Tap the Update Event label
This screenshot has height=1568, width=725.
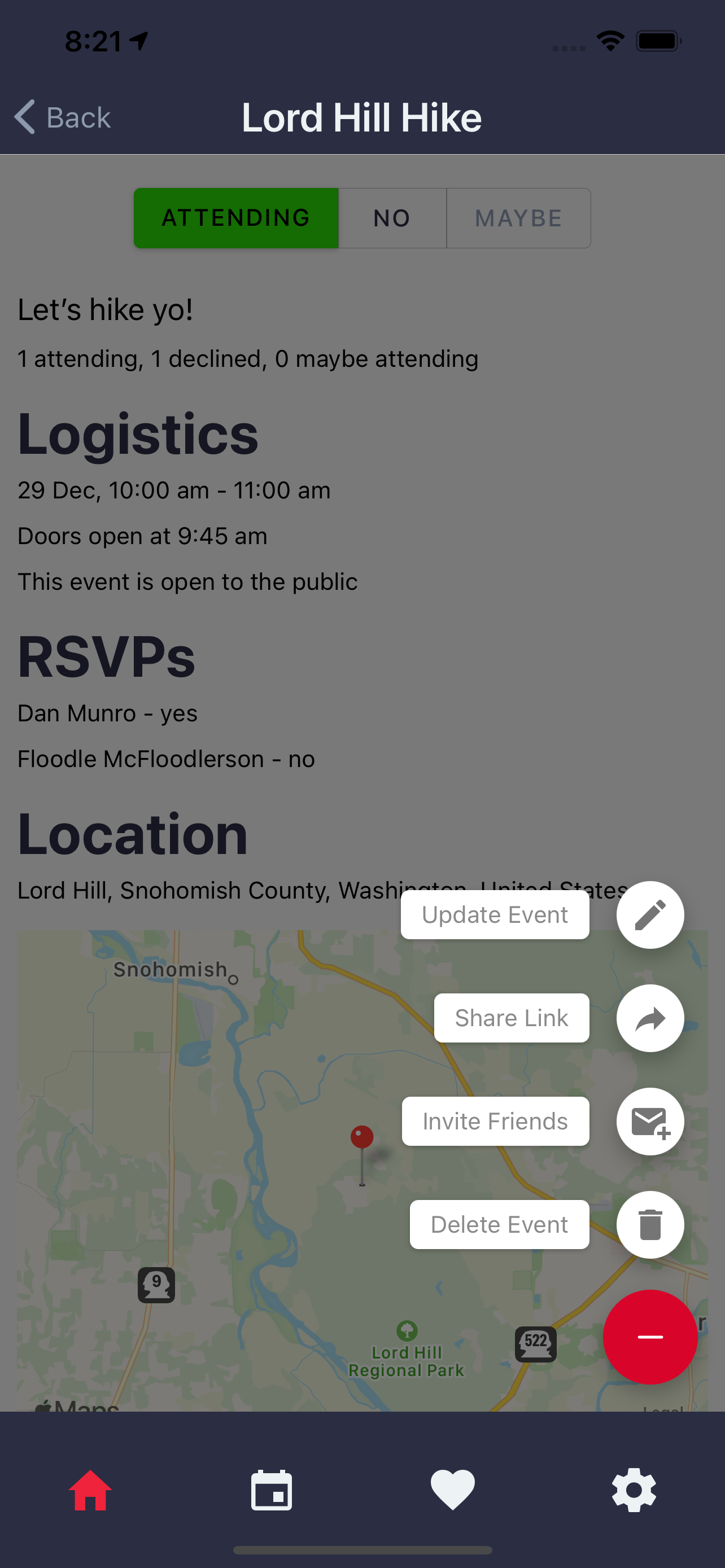tap(495, 915)
